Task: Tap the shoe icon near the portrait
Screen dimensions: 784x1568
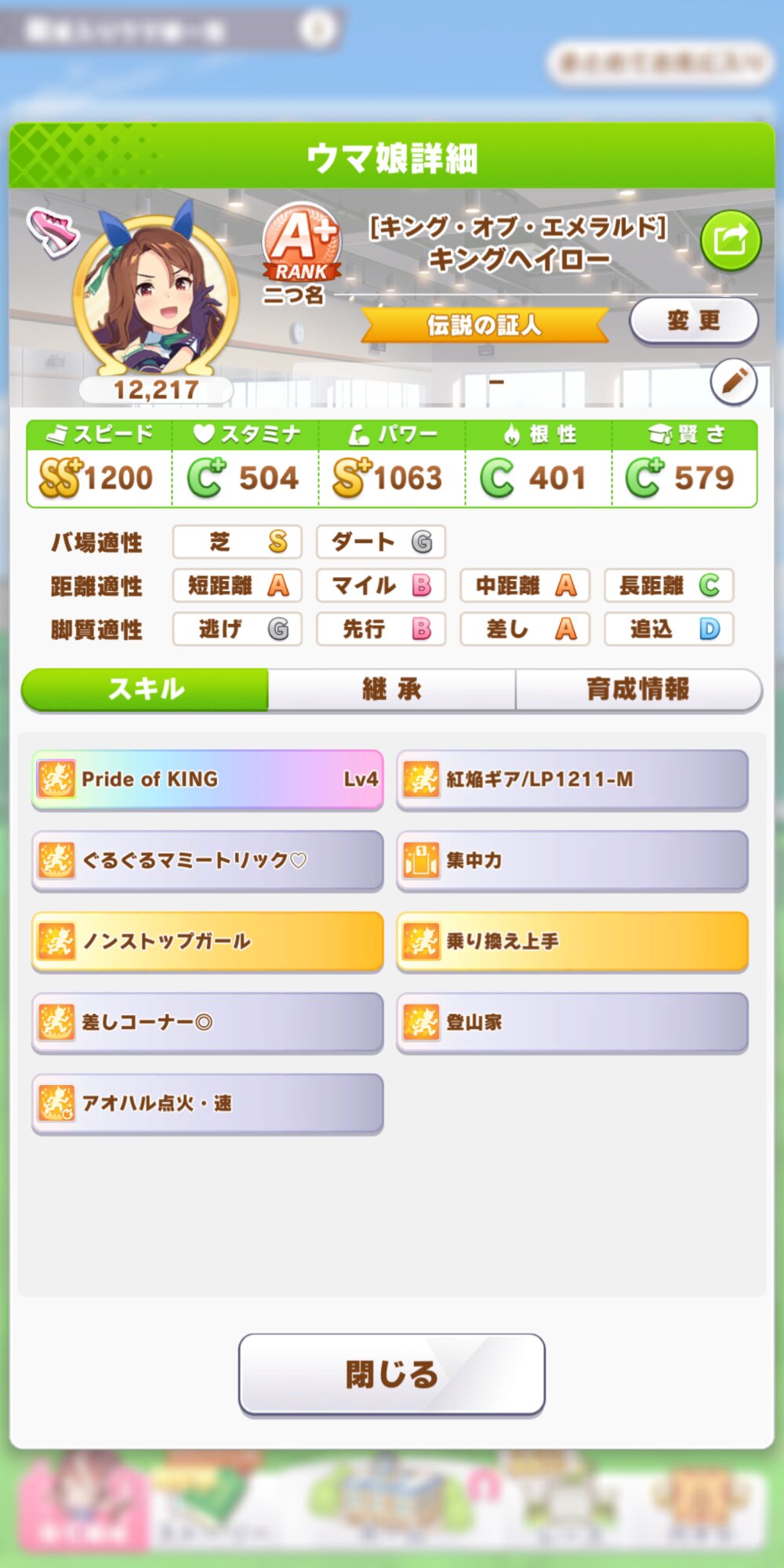Action: coord(53,232)
